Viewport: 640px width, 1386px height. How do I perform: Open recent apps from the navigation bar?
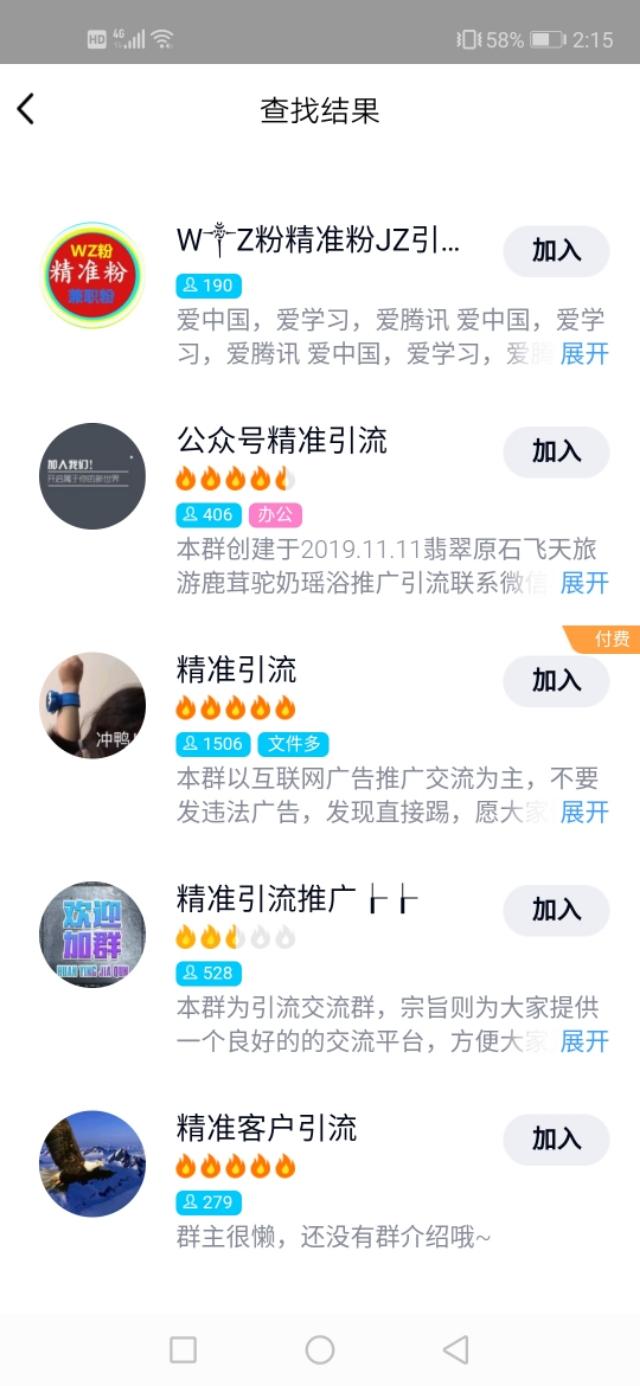(x=183, y=1350)
